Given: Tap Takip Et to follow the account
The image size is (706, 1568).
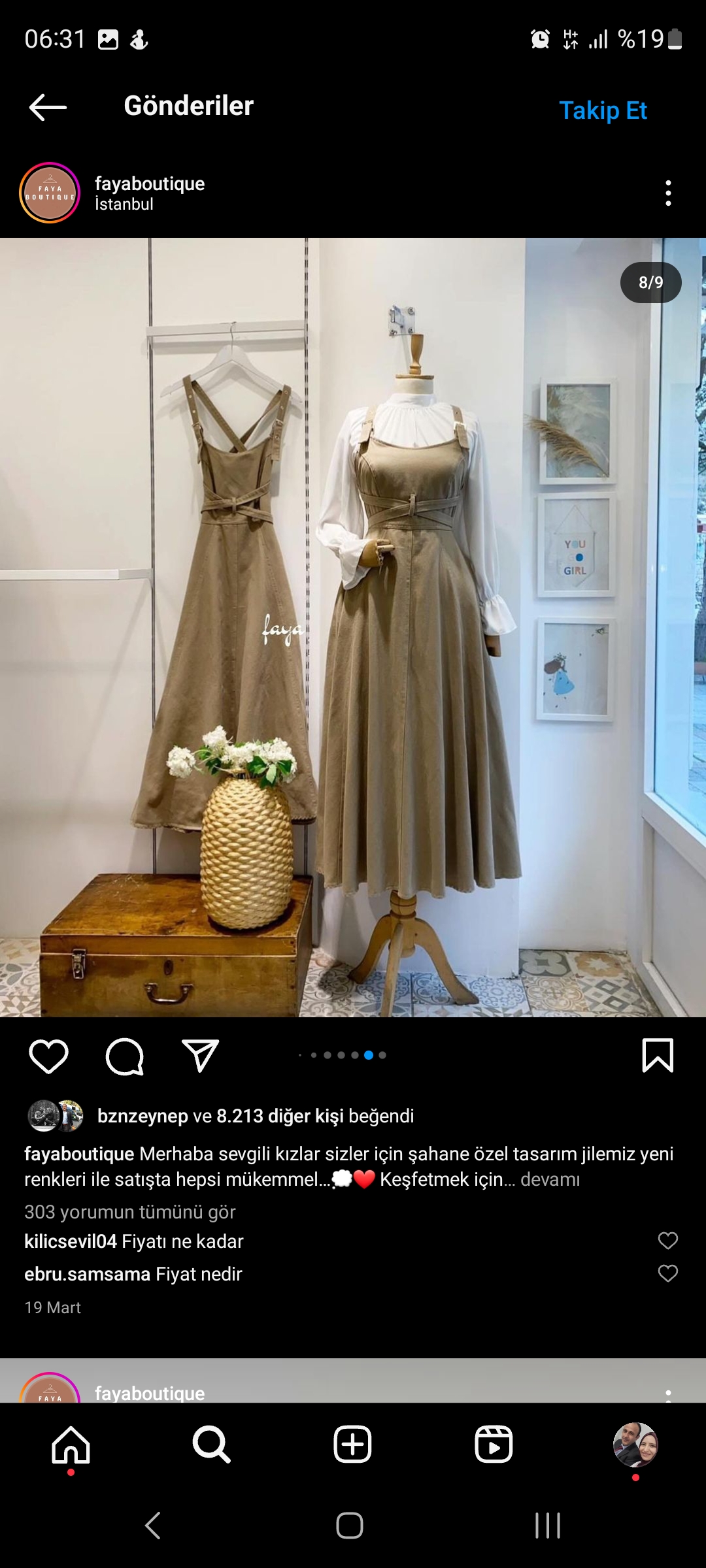Looking at the screenshot, I should coord(603,110).
